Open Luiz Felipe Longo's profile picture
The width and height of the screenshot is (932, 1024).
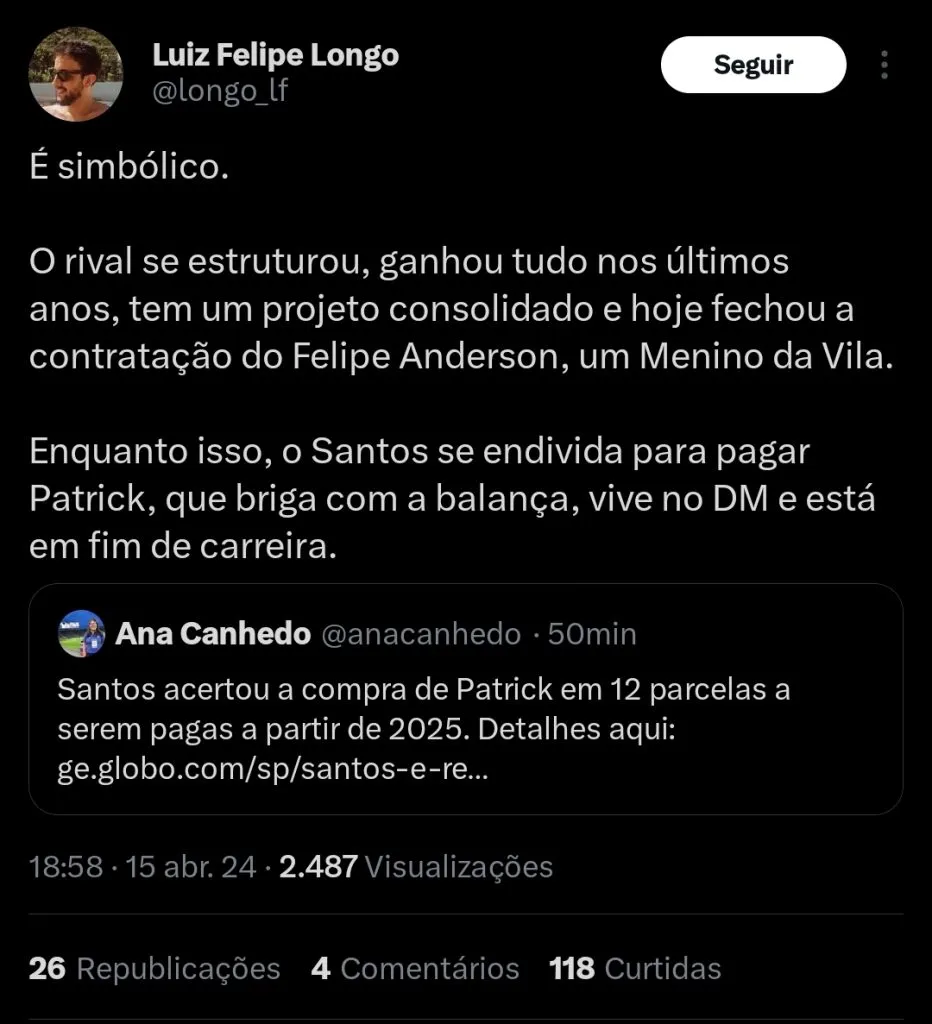[x=75, y=74]
